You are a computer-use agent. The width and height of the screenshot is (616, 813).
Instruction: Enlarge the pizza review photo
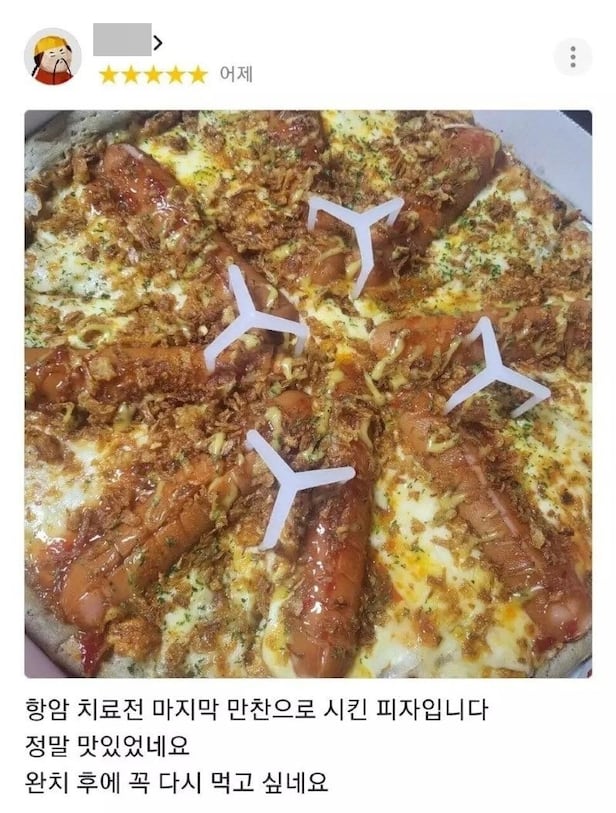[x=308, y=393]
